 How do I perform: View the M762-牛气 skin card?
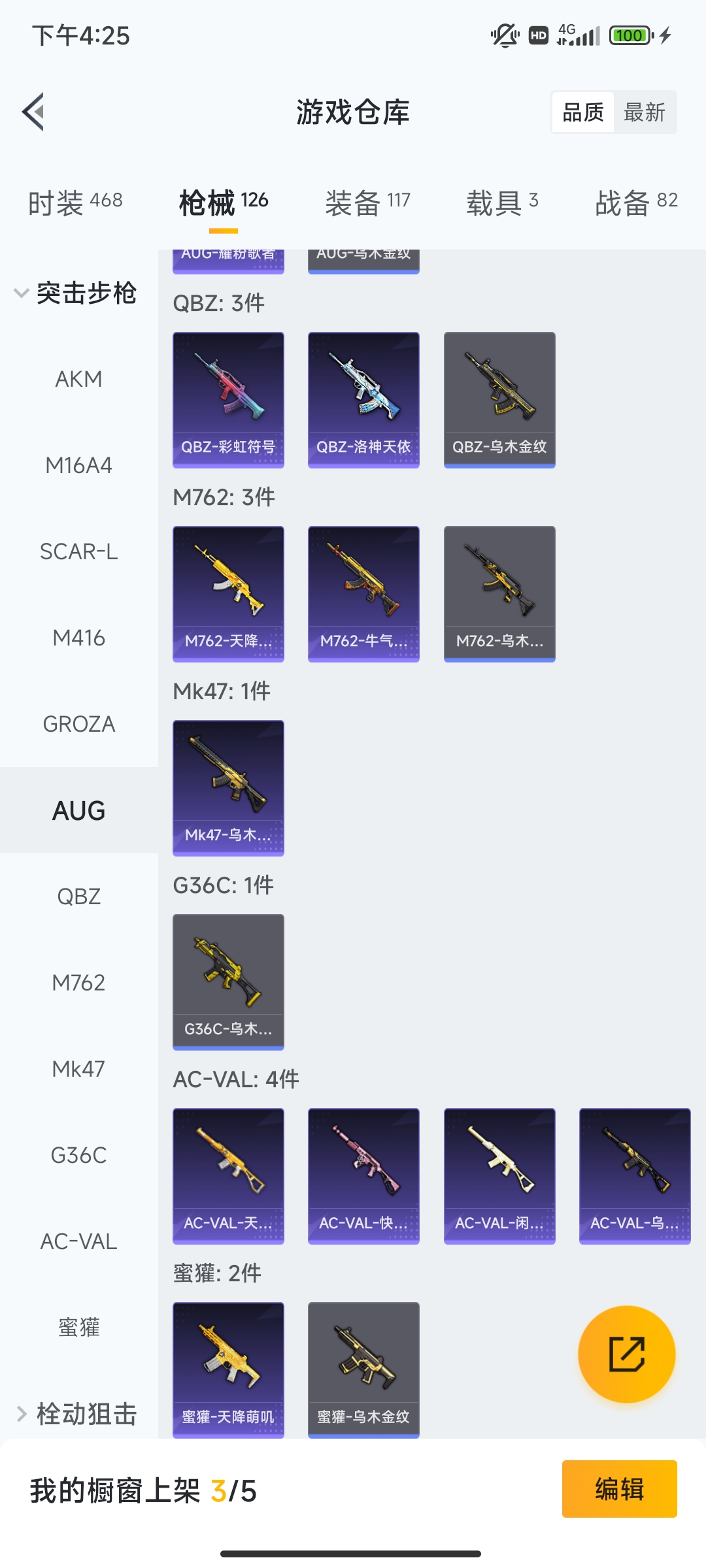point(363,593)
